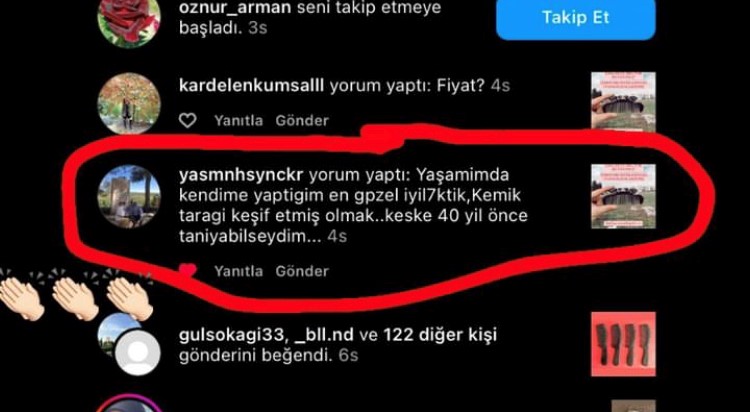Open oznur_arman's profile picture
This screenshot has width=750, height=412.
pos(129,20)
